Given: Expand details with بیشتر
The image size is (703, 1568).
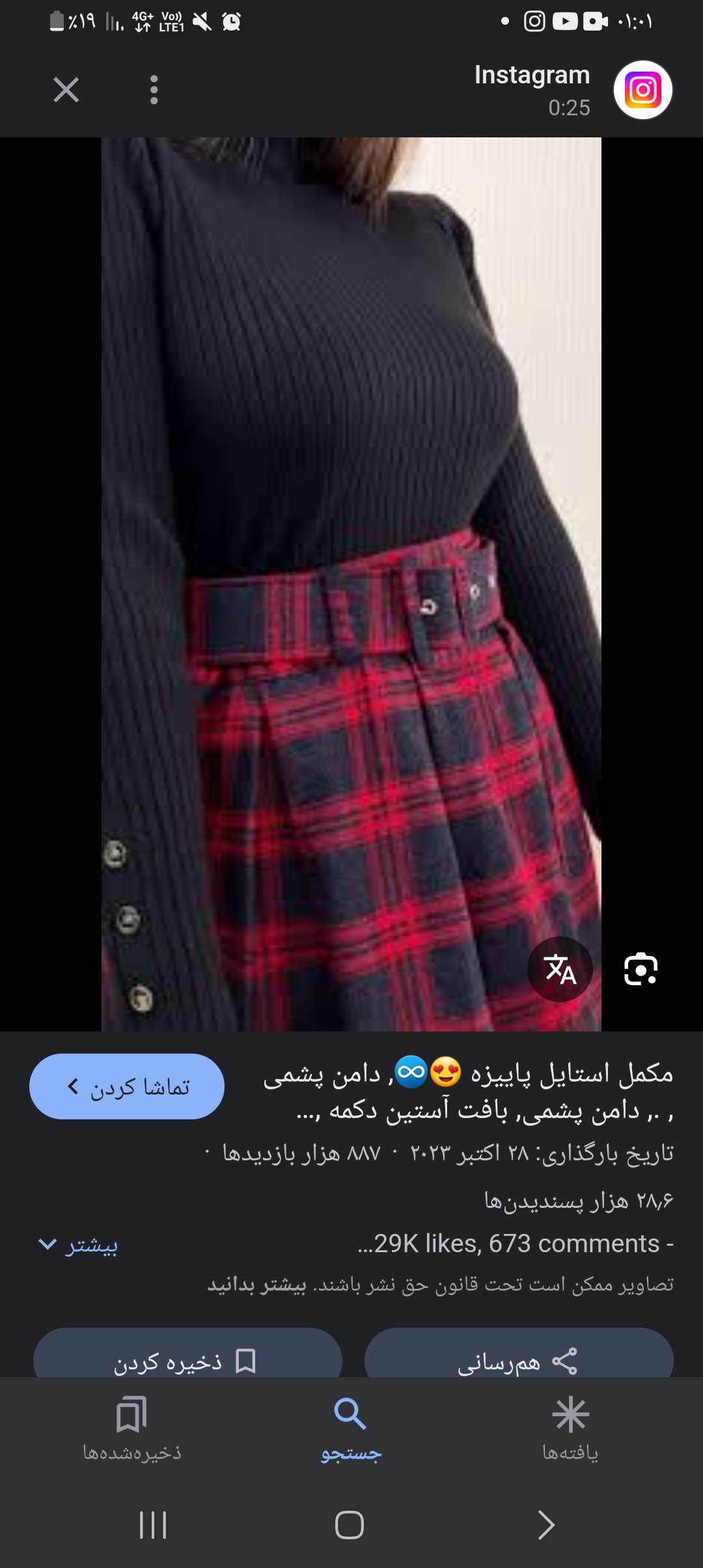Looking at the screenshot, I should [78, 1245].
